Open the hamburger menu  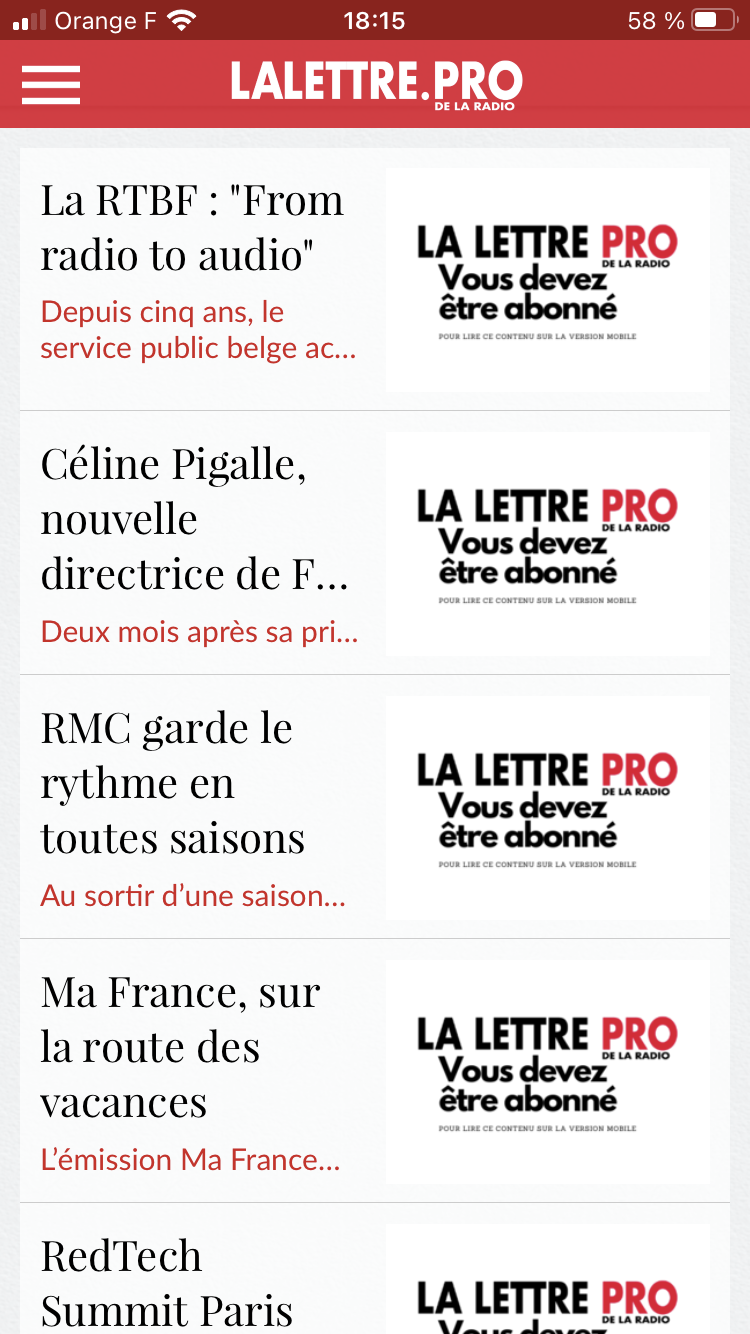51,84
